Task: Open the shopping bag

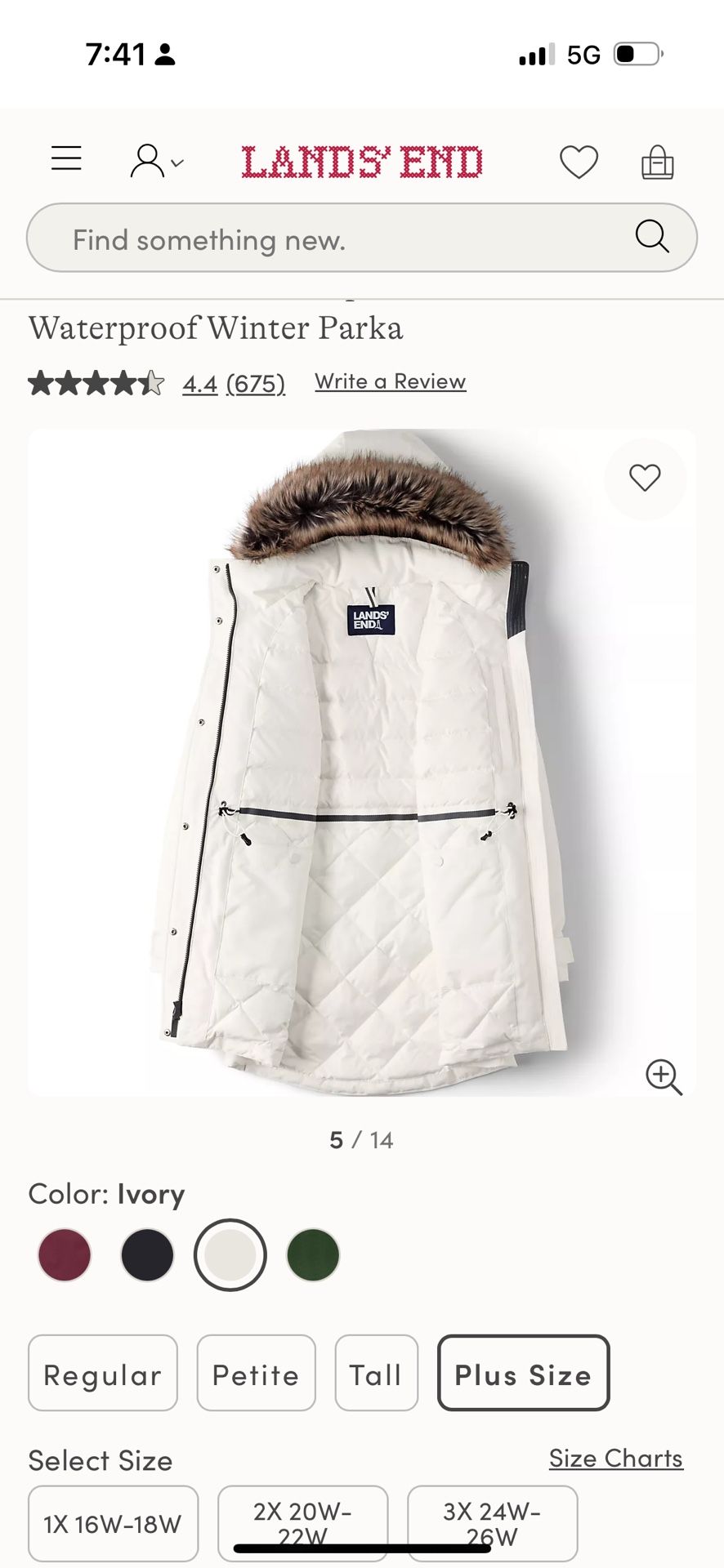Action: coord(657,162)
